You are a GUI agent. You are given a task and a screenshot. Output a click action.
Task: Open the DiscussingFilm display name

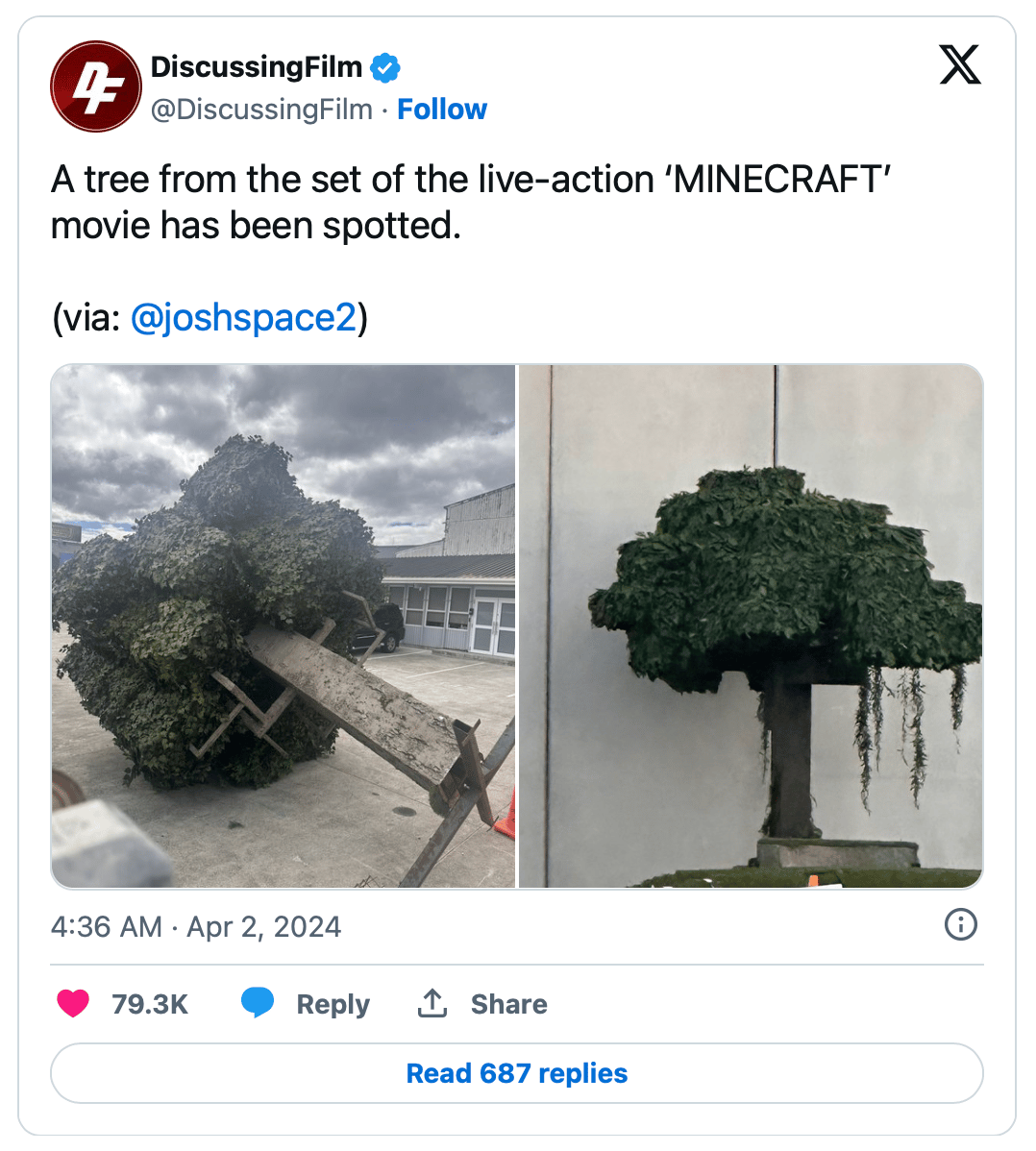257,67
